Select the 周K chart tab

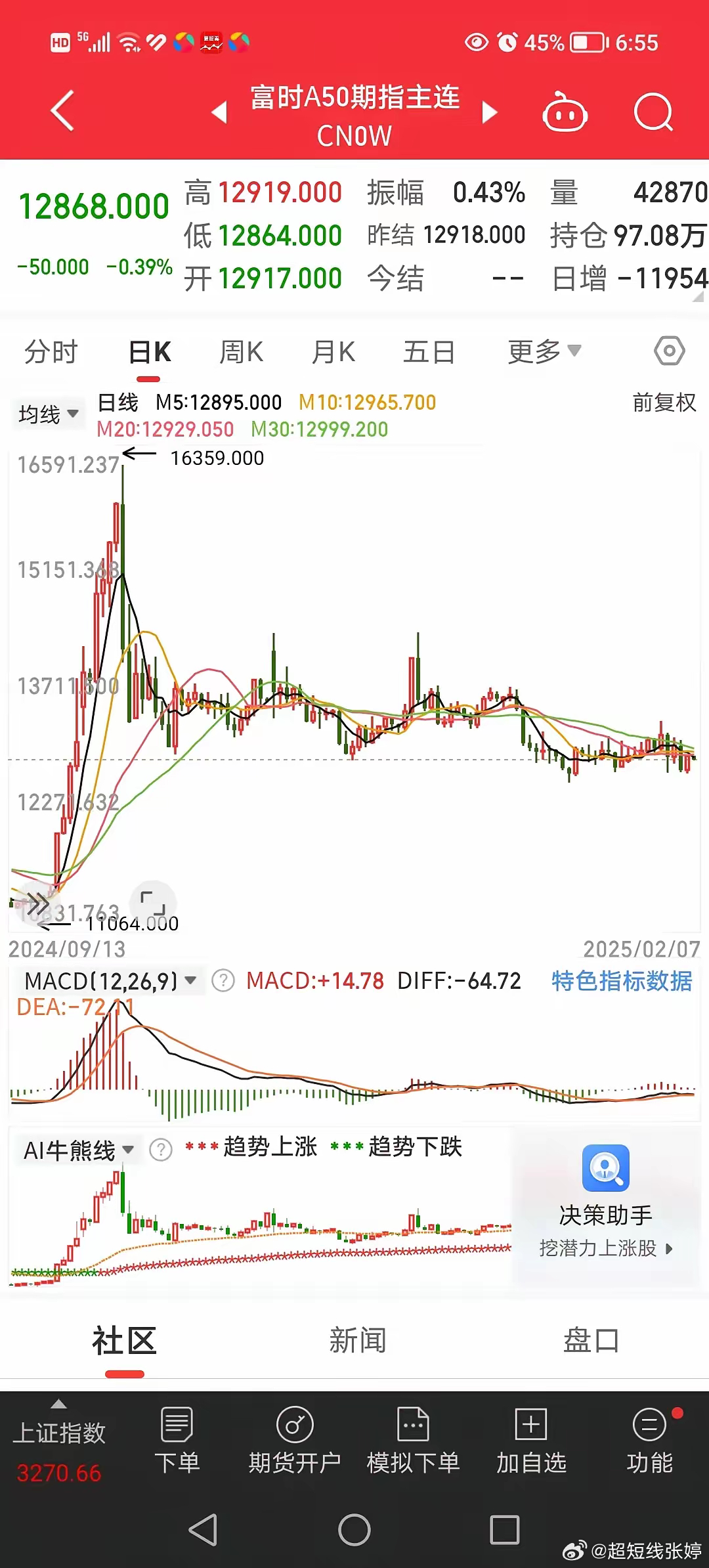[x=241, y=352]
